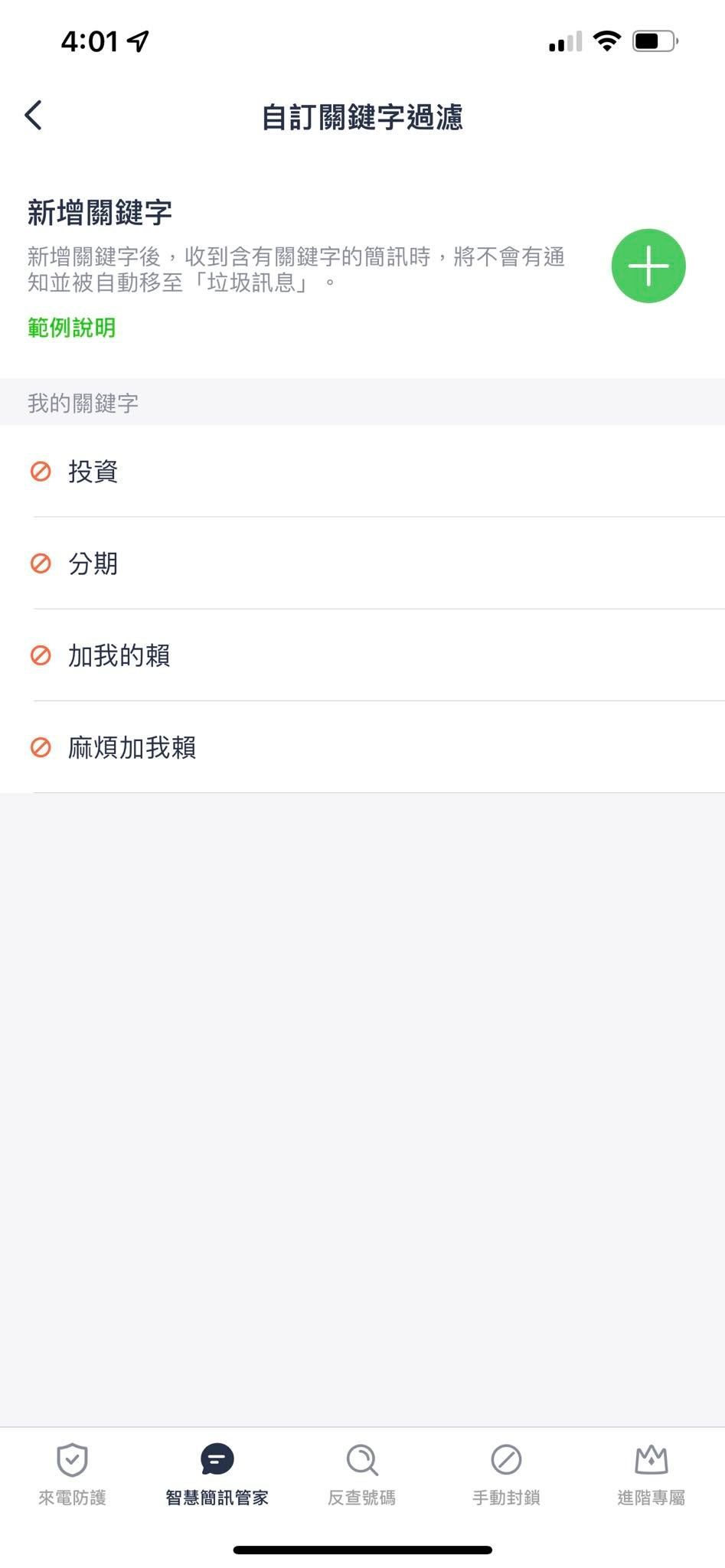Remove the keyword 加我的賴
Viewport: 725px width, 1568px height.
coord(41,655)
